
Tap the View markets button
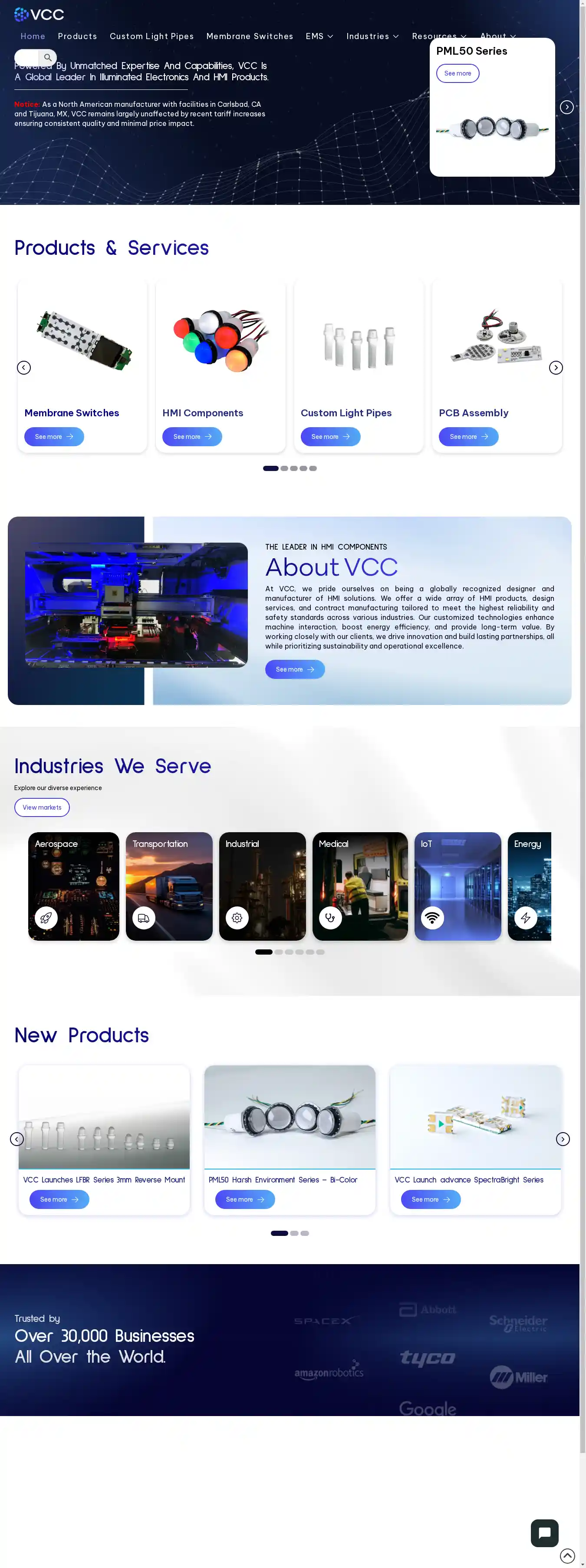[x=42, y=808]
